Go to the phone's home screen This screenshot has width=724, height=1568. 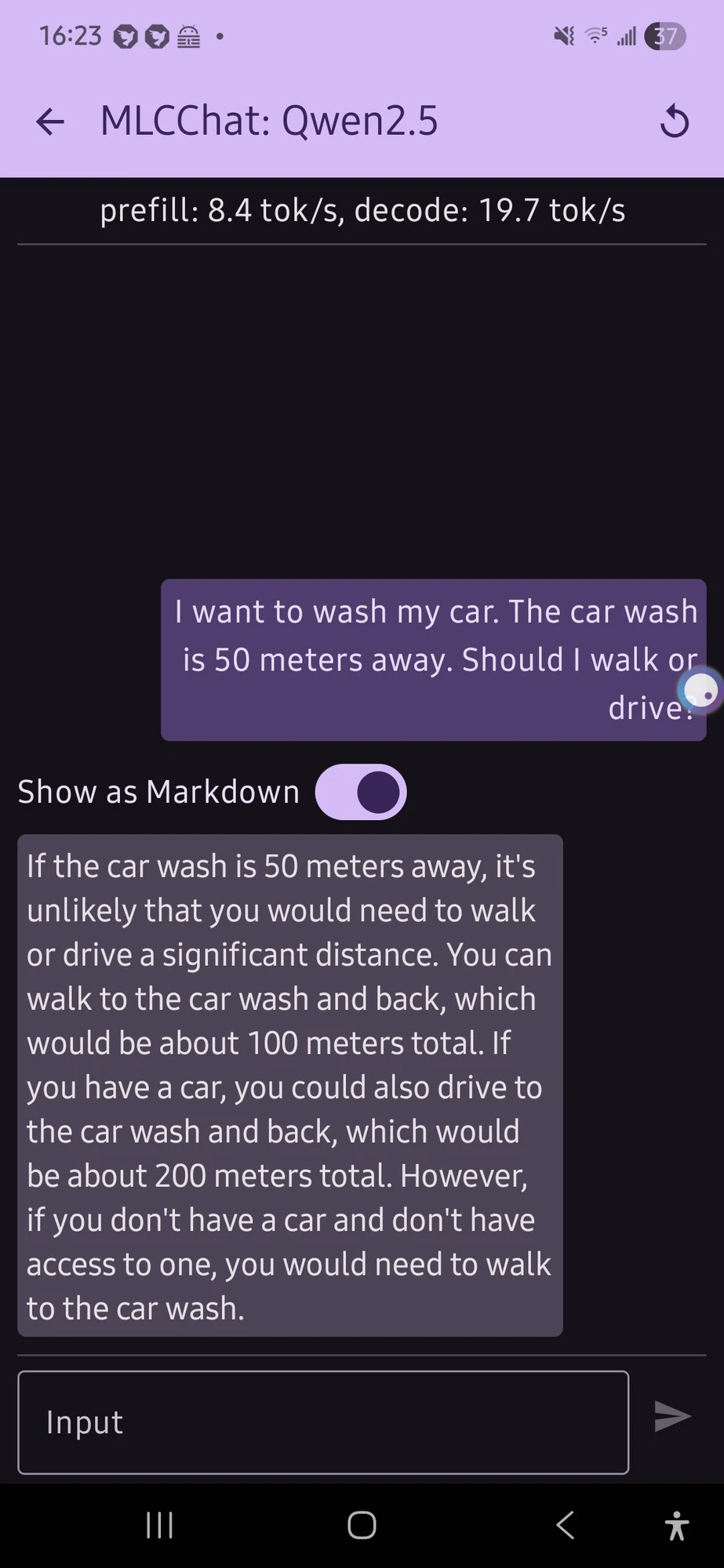(362, 1526)
